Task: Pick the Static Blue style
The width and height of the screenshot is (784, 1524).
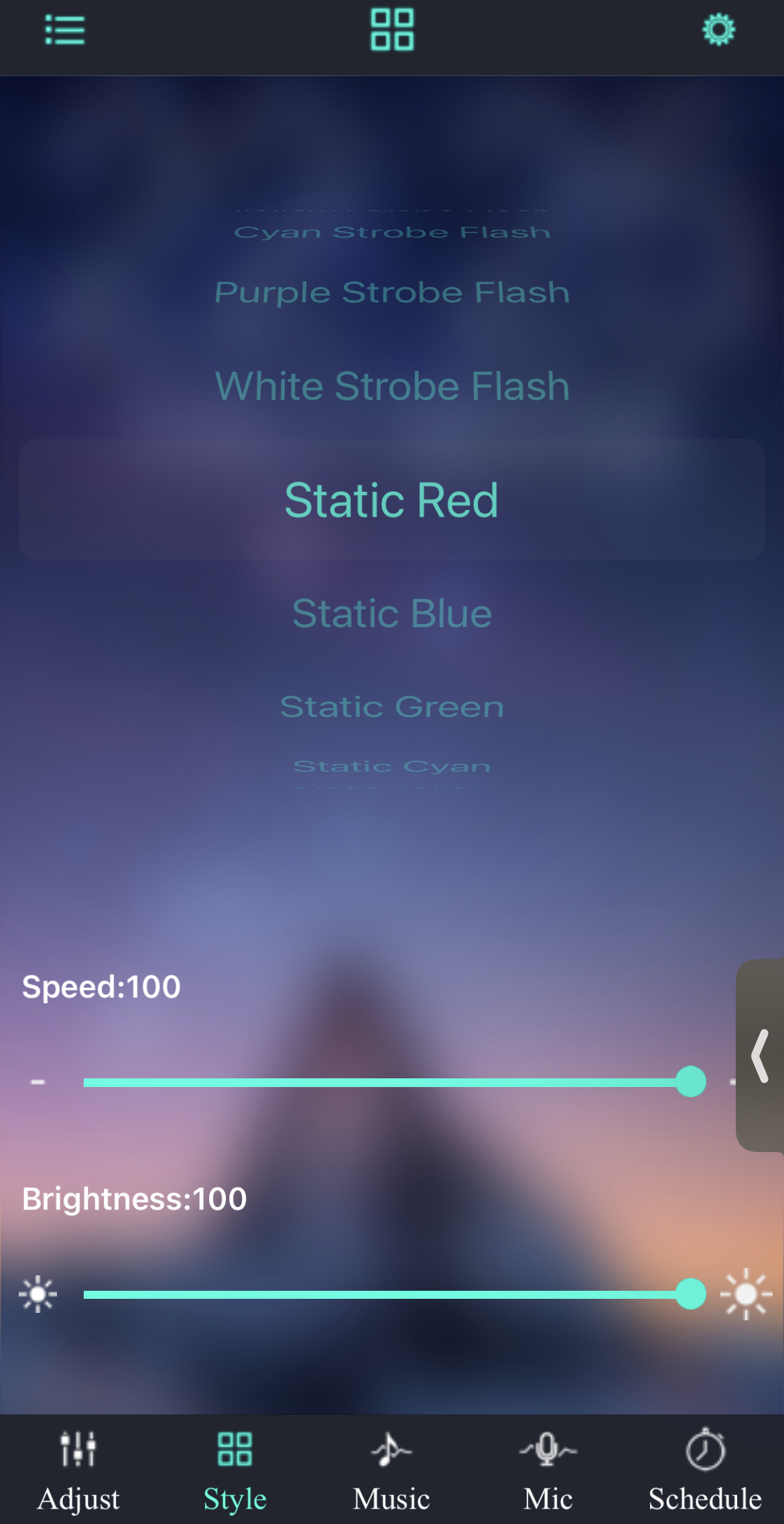Action: coord(392,613)
